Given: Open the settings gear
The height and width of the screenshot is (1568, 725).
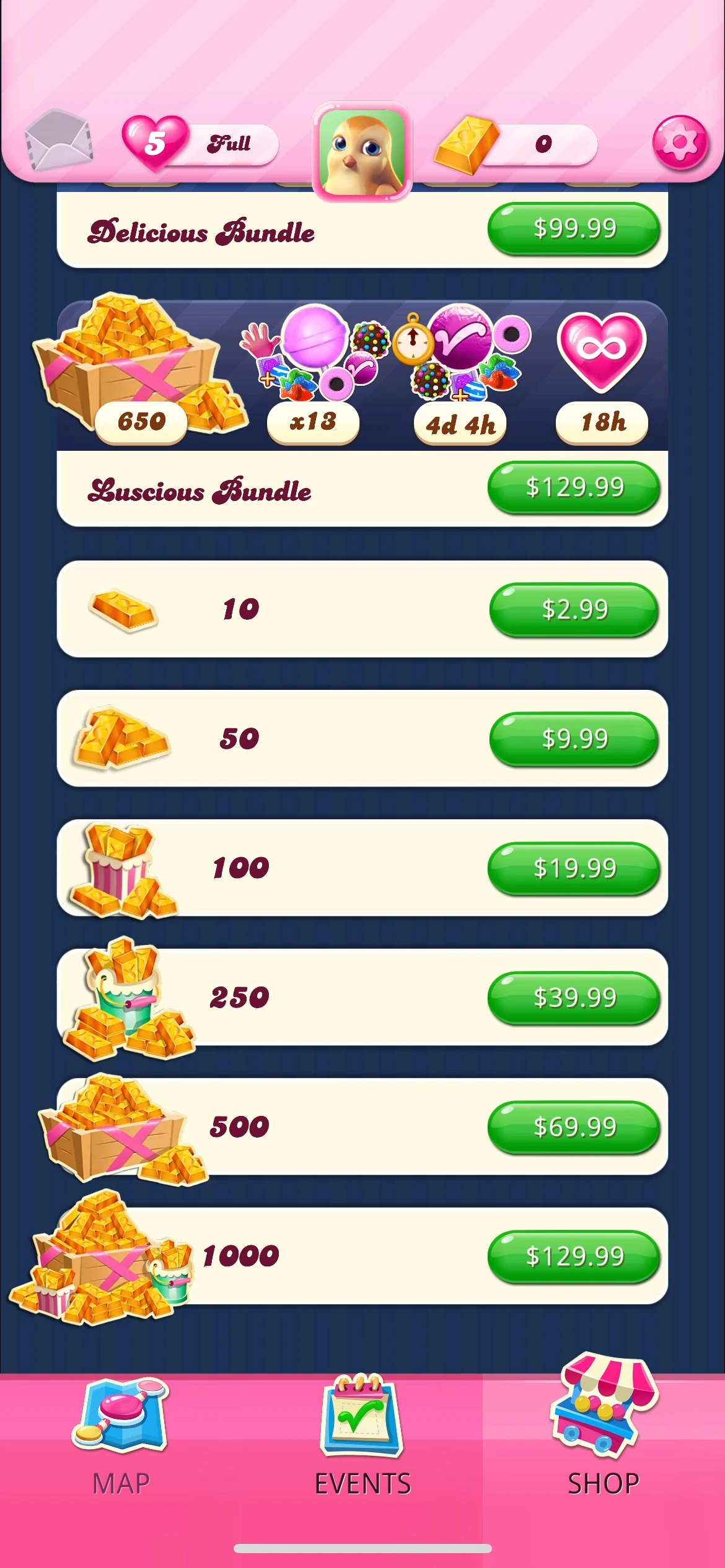Looking at the screenshot, I should pos(680,142).
